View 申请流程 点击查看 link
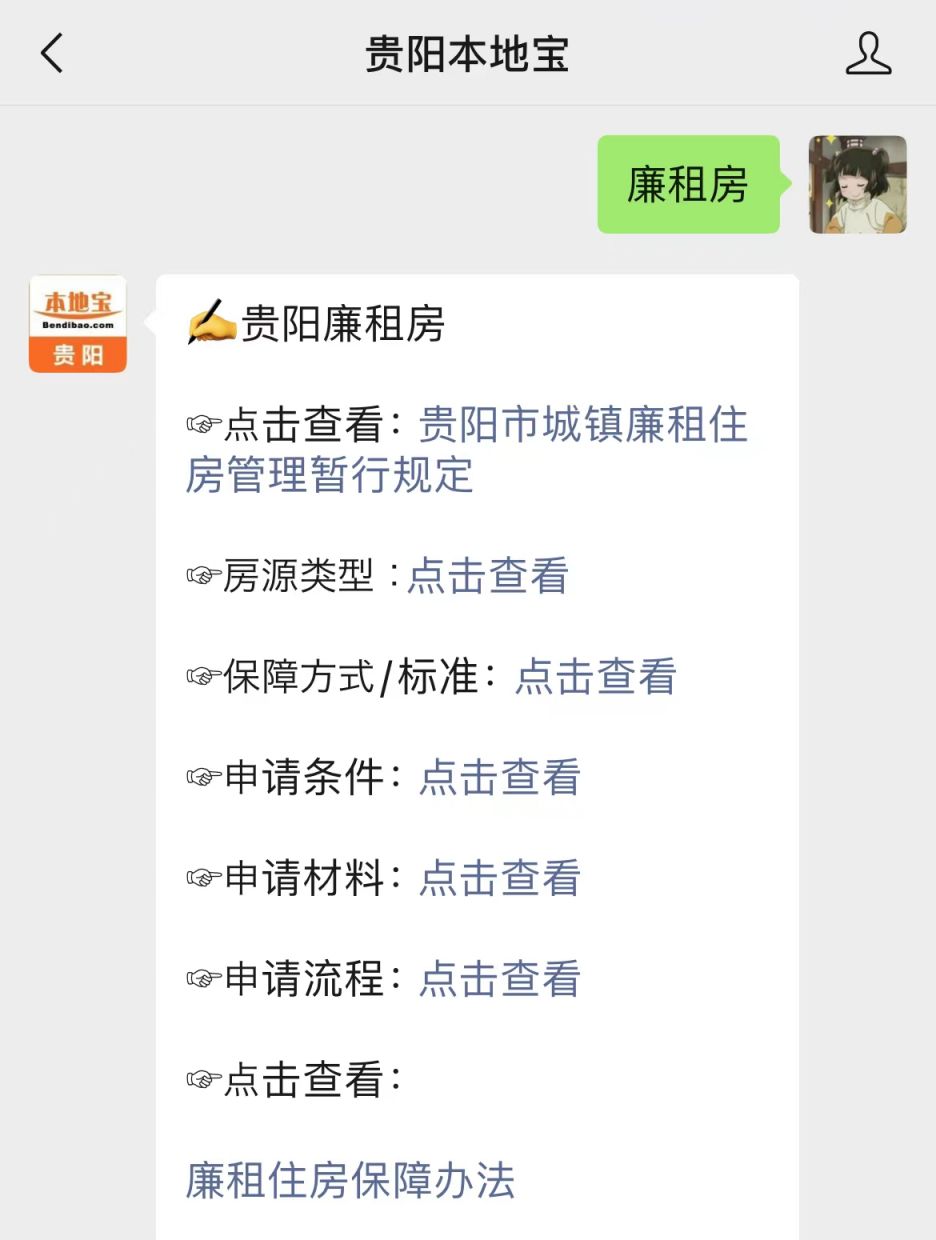 [499, 980]
